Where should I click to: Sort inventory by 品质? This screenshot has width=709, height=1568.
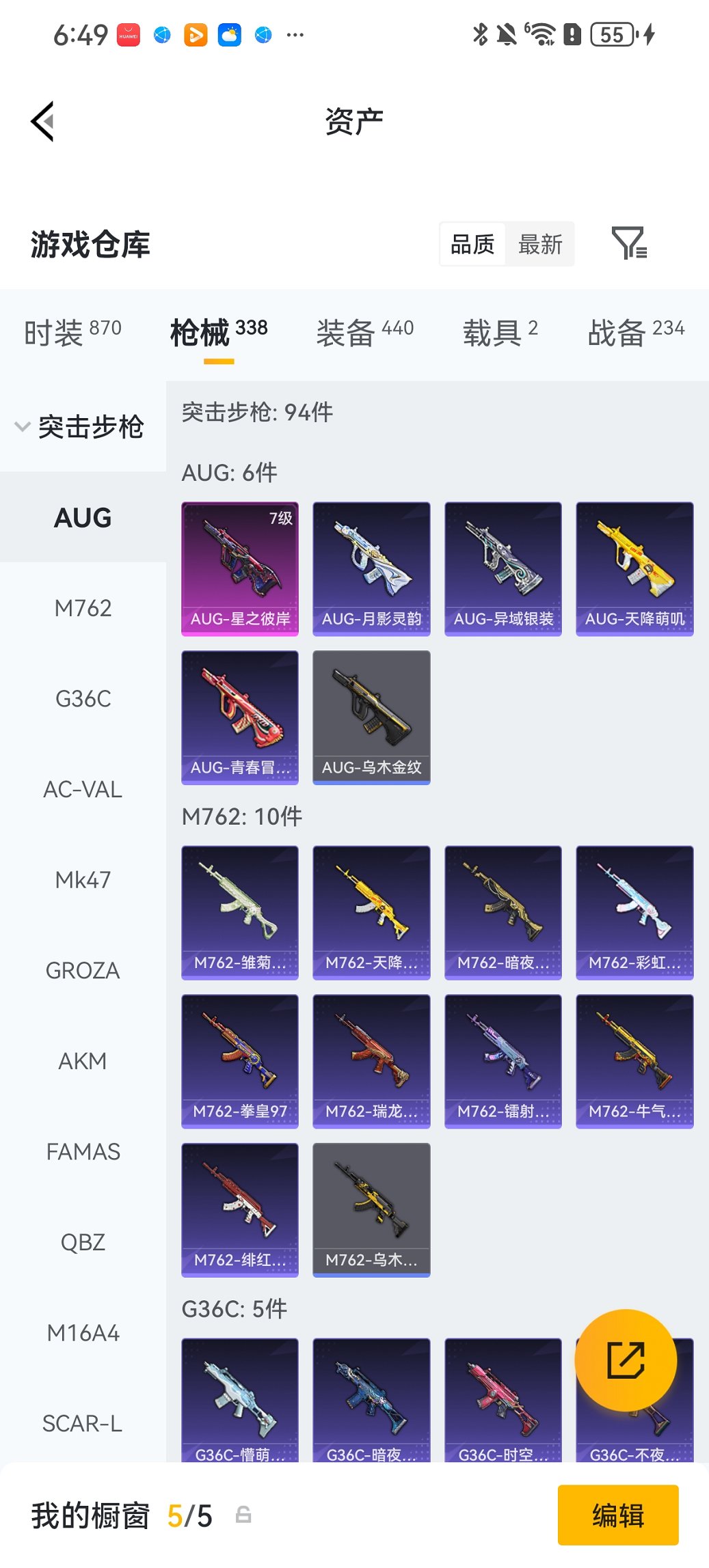coord(472,244)
